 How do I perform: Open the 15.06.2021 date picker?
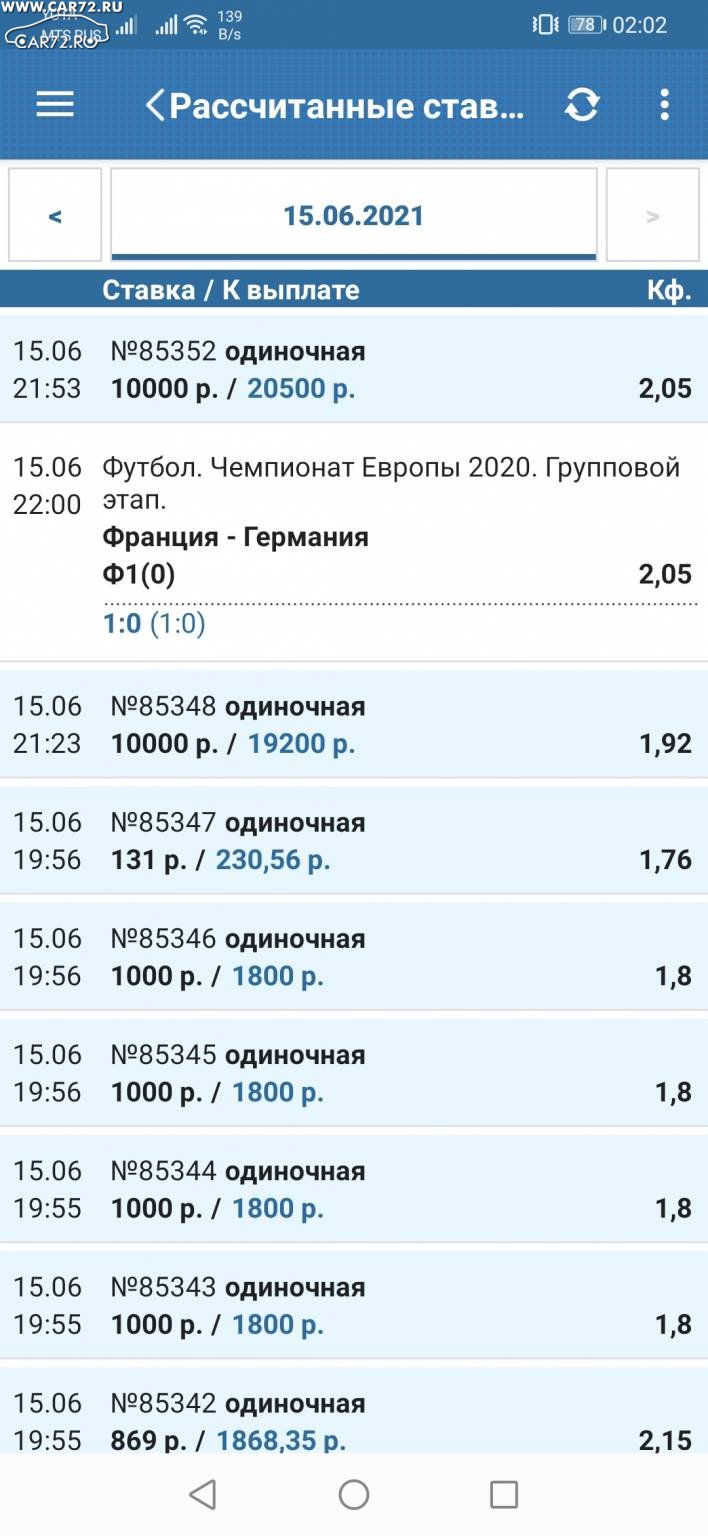pos(354,215)
